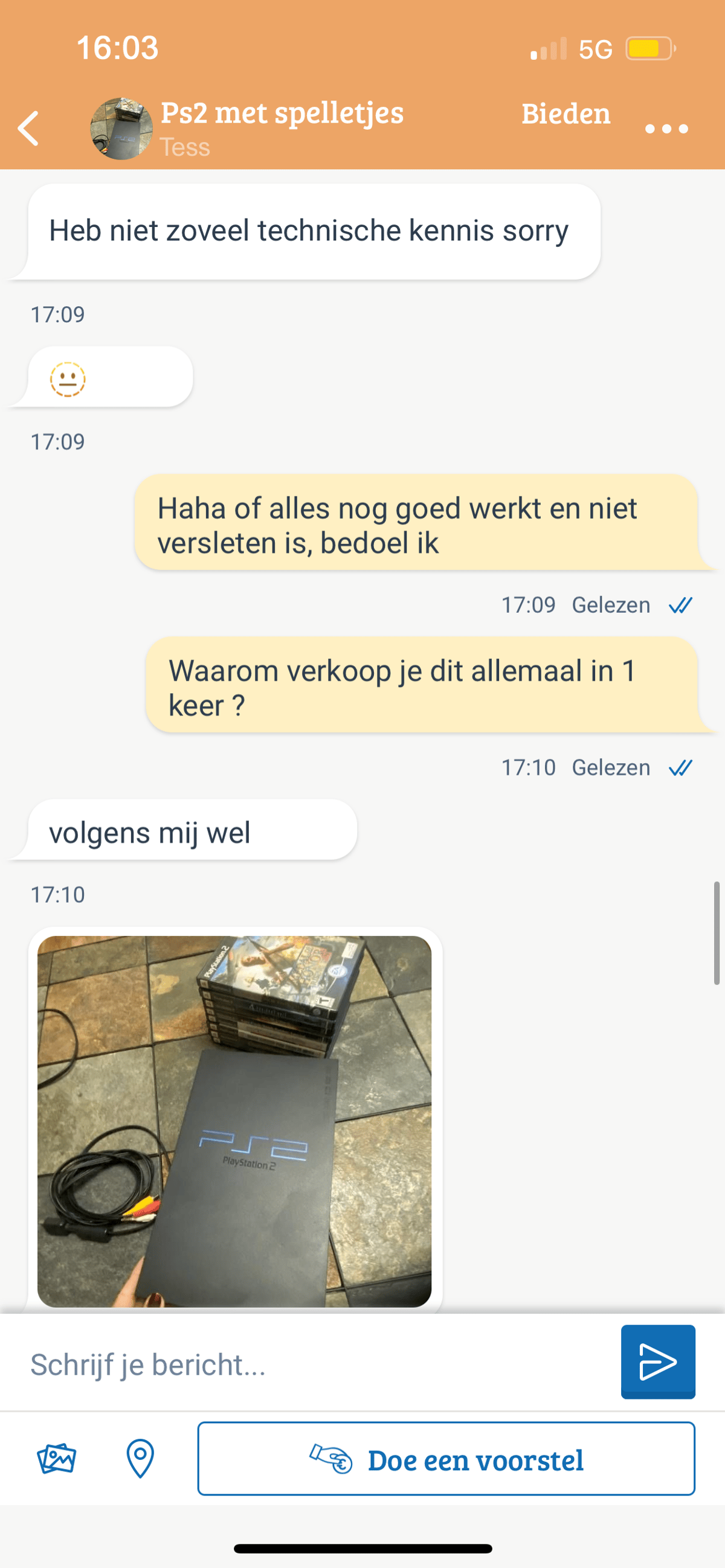Open the PS2 photo in chat
The width and height of the screenshot is (725, 1568).
coord(234,1121)
